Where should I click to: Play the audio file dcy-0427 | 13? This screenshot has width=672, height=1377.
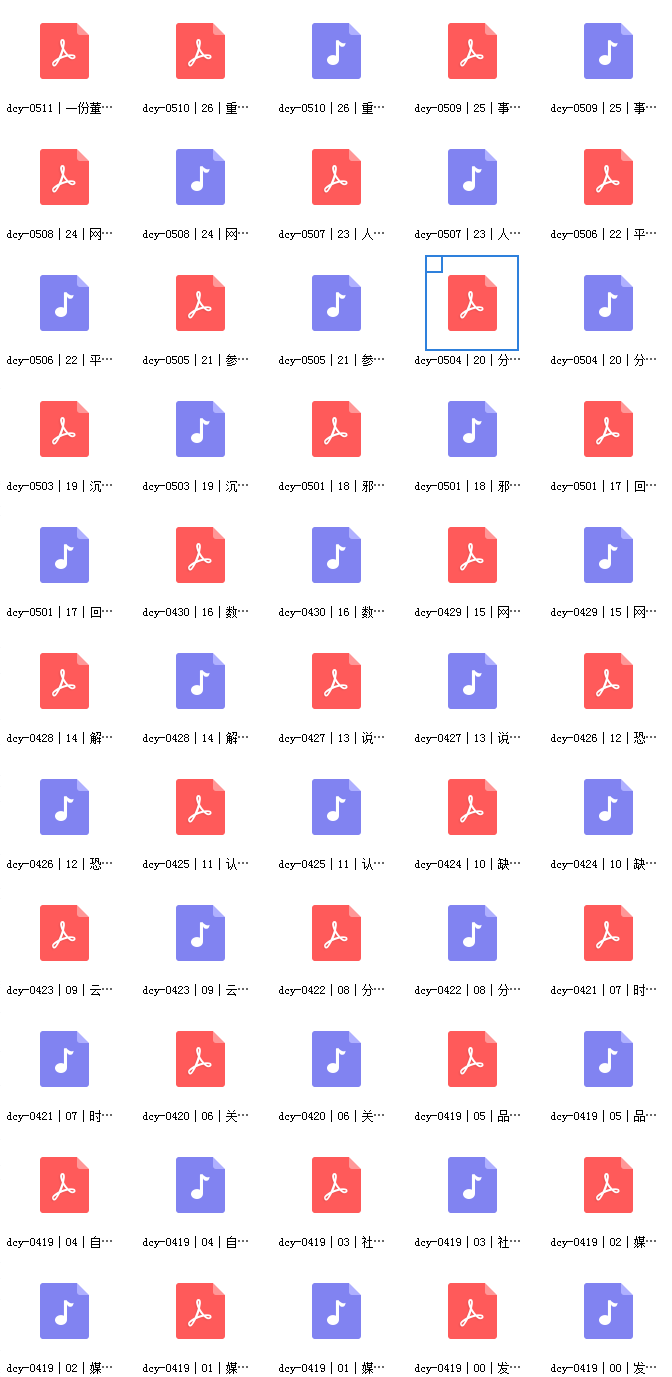(x=472, y=681)
